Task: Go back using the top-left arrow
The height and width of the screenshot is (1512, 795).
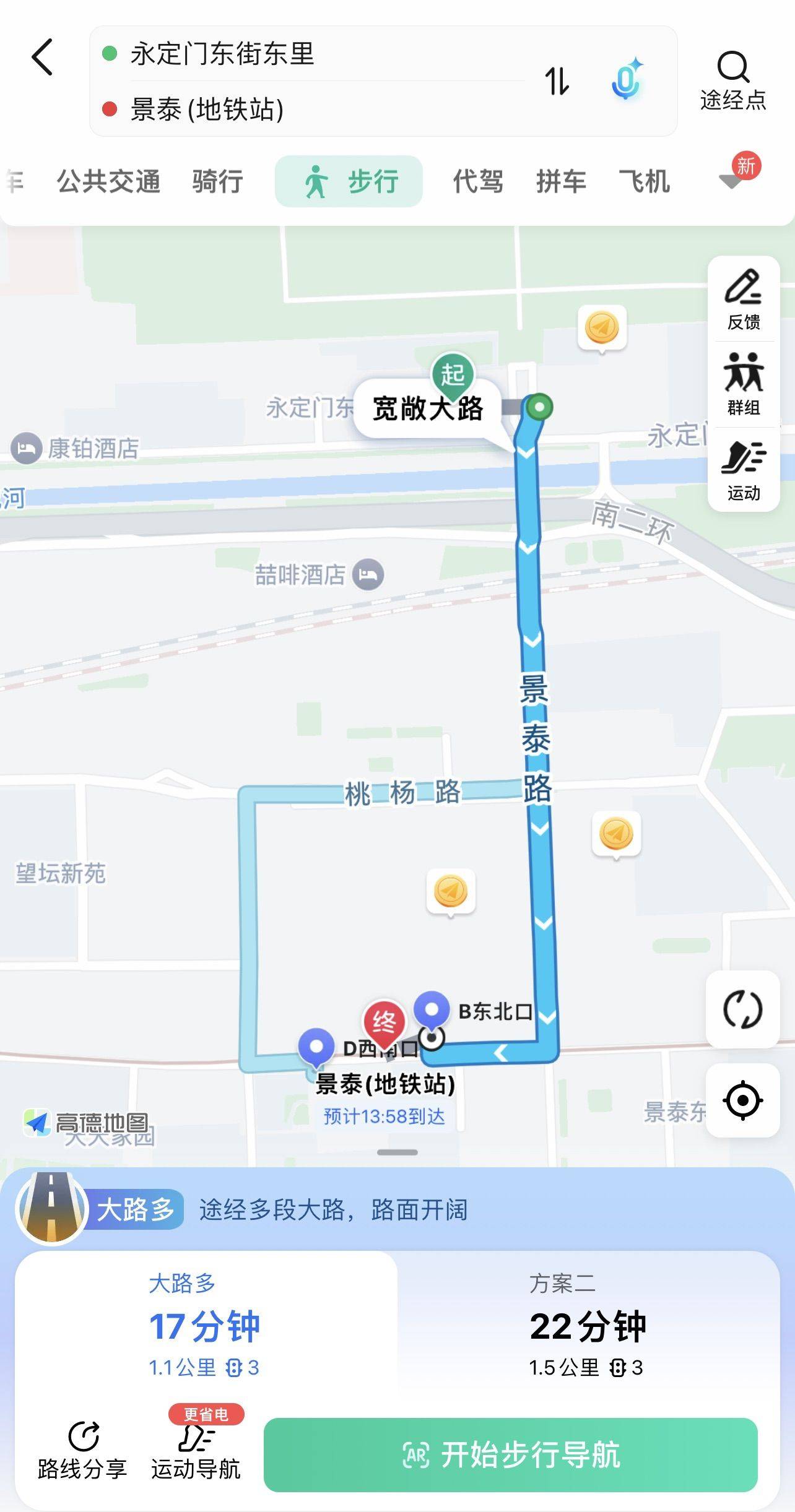Action: point(42,58)
